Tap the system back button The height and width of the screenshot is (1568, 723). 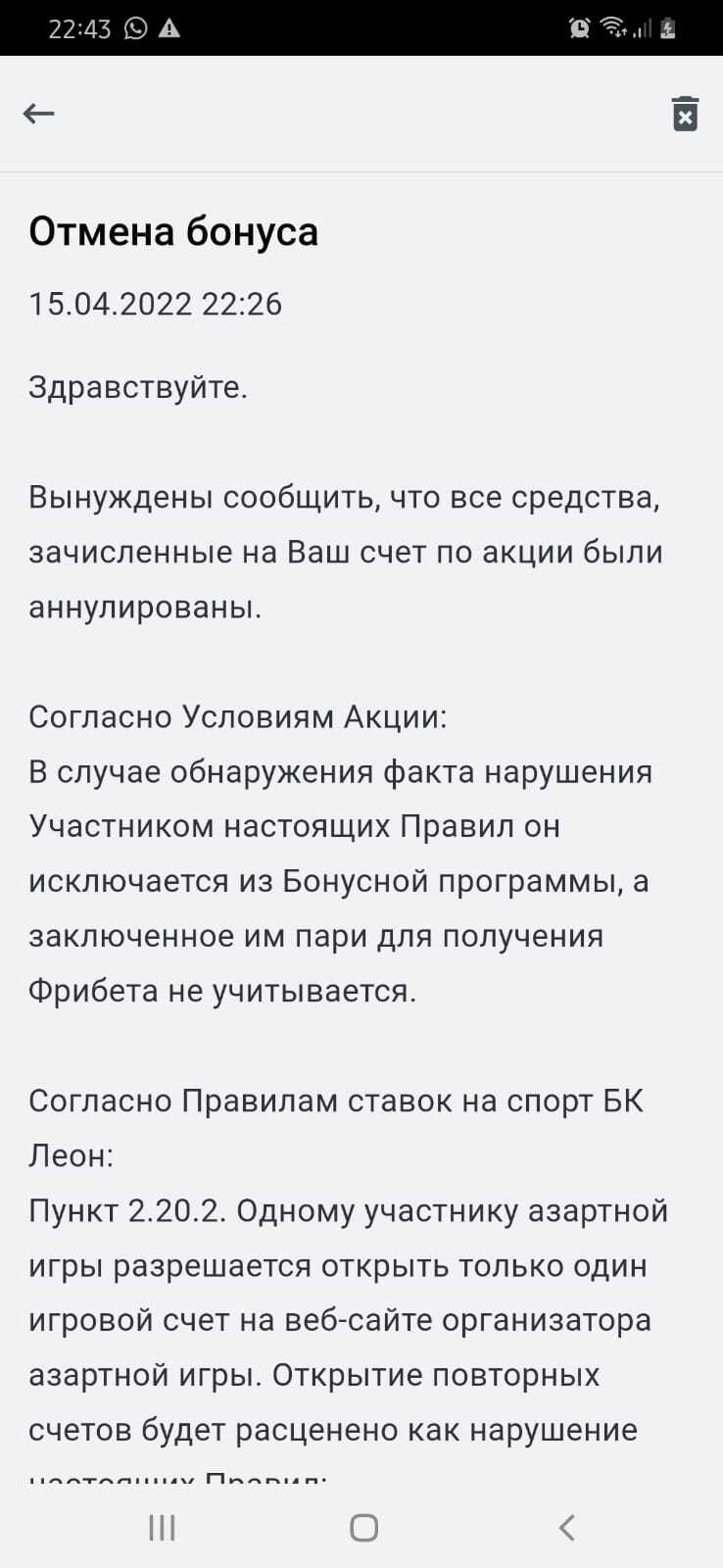pos(566,1527)
